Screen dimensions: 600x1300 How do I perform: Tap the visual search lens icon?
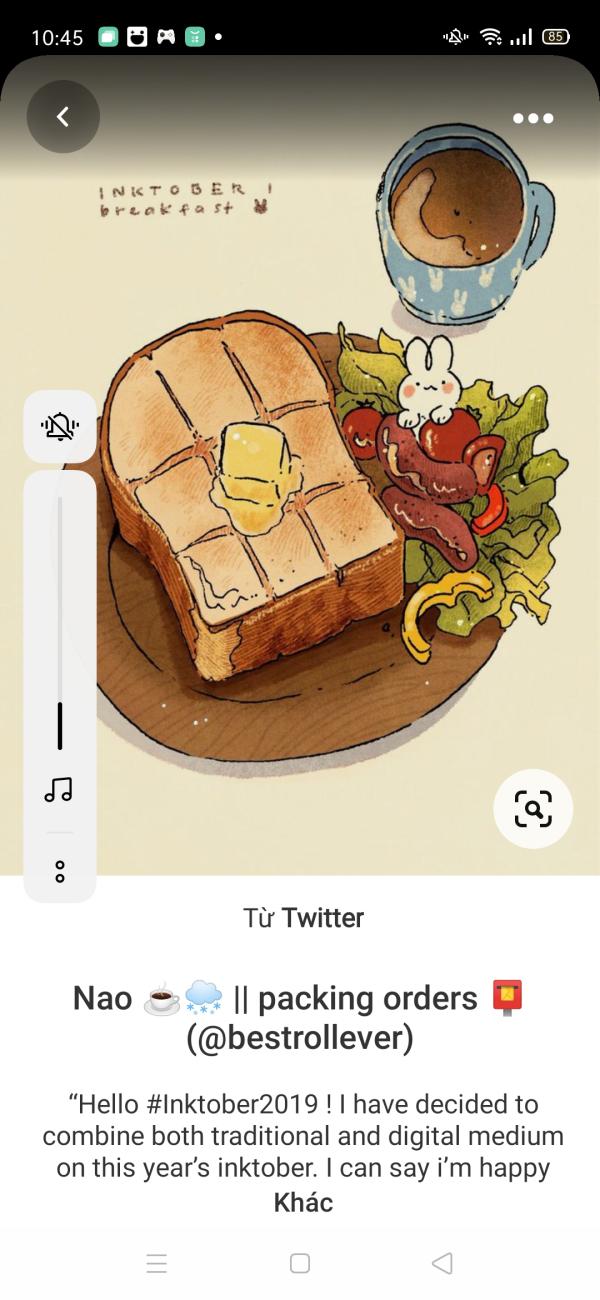(x=533, y=808)
